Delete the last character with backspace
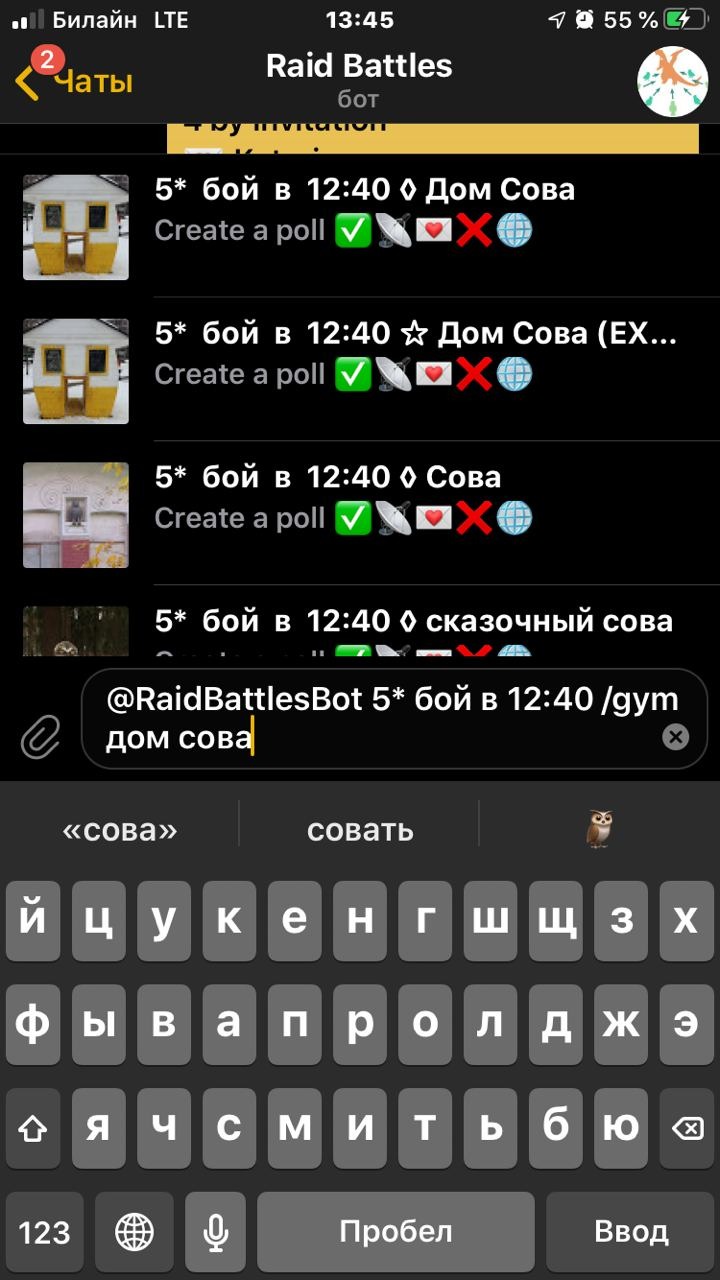The image size is (720, 1280). tap(686, 1129)
